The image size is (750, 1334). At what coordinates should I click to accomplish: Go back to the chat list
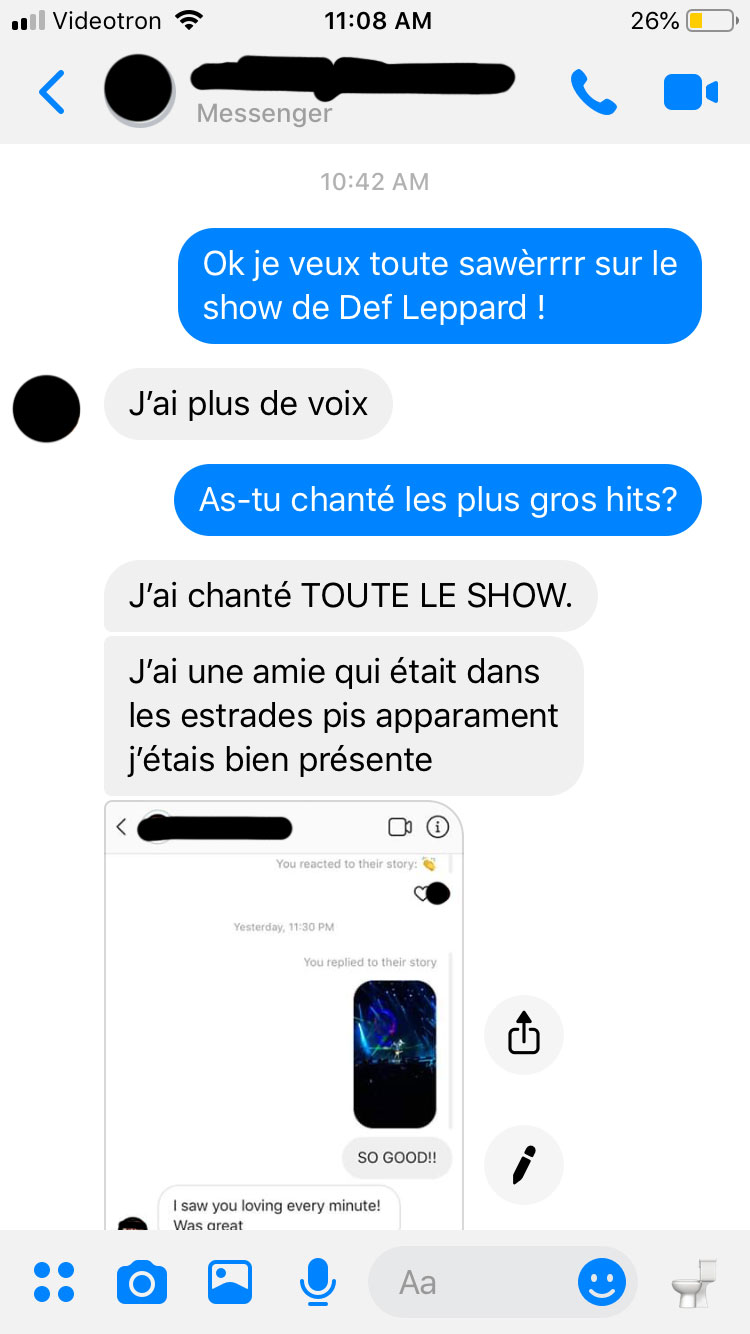[51, 93]
